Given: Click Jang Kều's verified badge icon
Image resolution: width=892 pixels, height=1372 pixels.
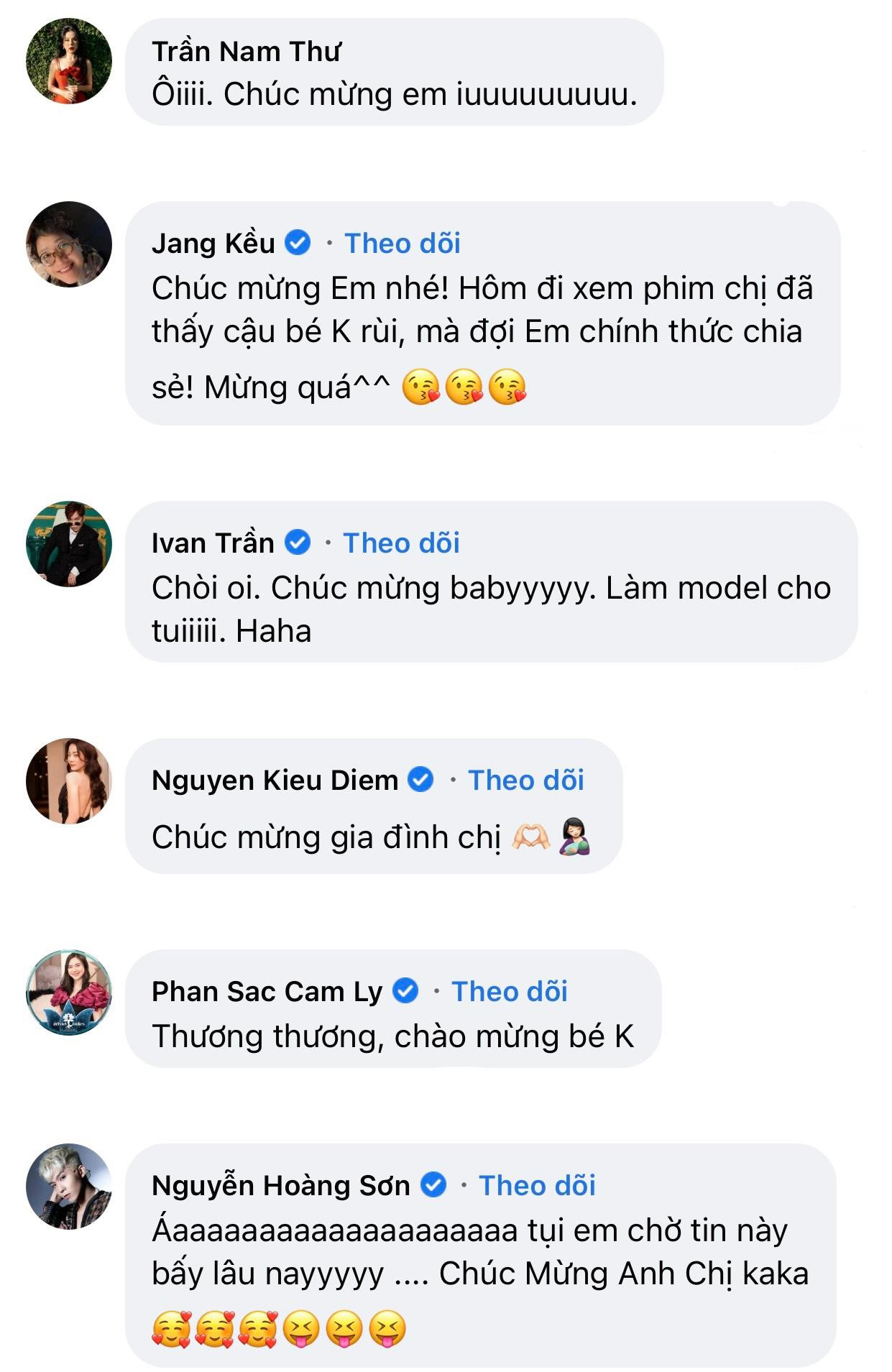Looking at the screenshot, I should click(298, 244).
